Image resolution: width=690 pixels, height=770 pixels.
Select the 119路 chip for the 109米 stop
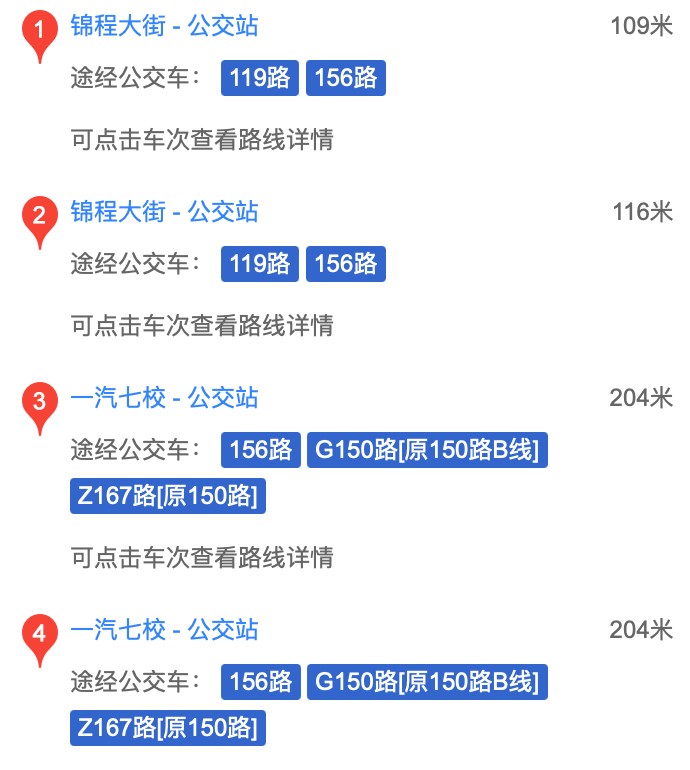point(260,78)
